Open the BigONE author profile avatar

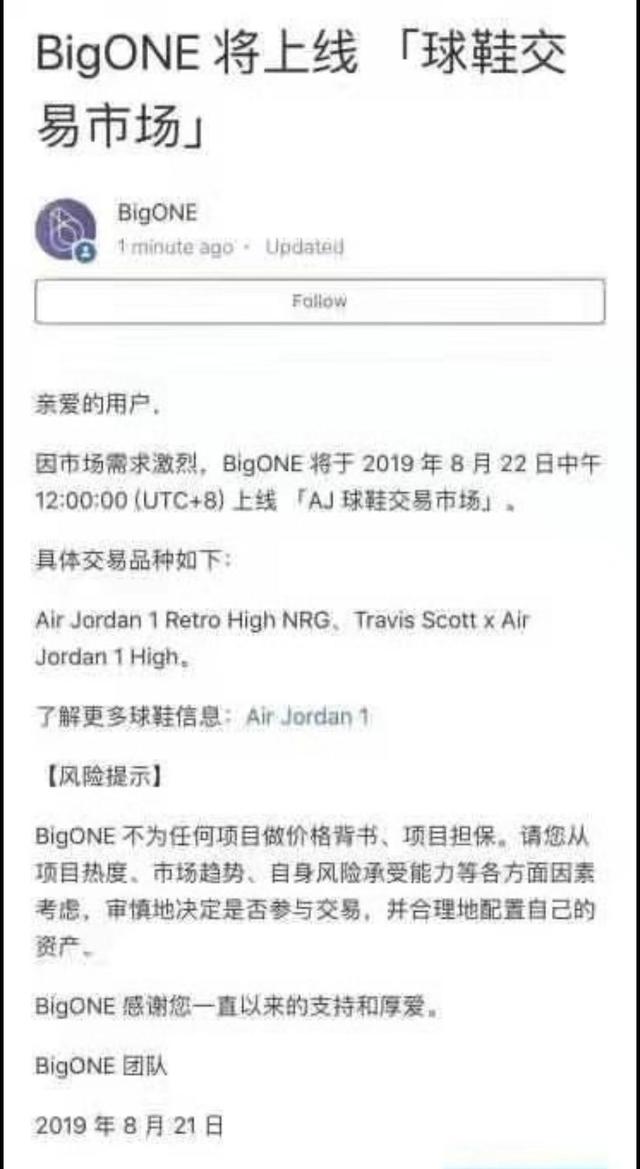coord(66,230)
